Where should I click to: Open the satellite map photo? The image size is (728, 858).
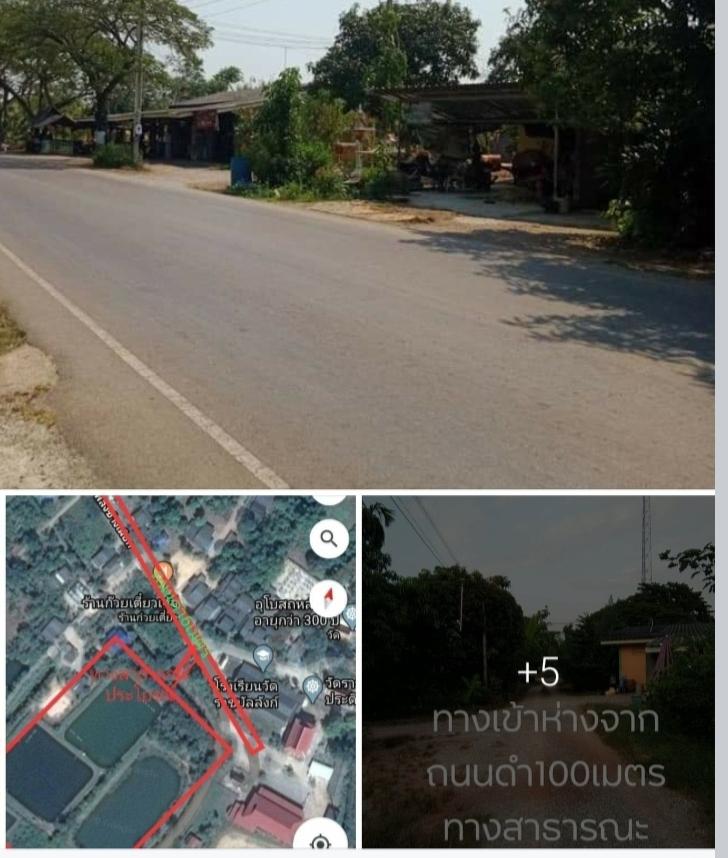(180, 672)
